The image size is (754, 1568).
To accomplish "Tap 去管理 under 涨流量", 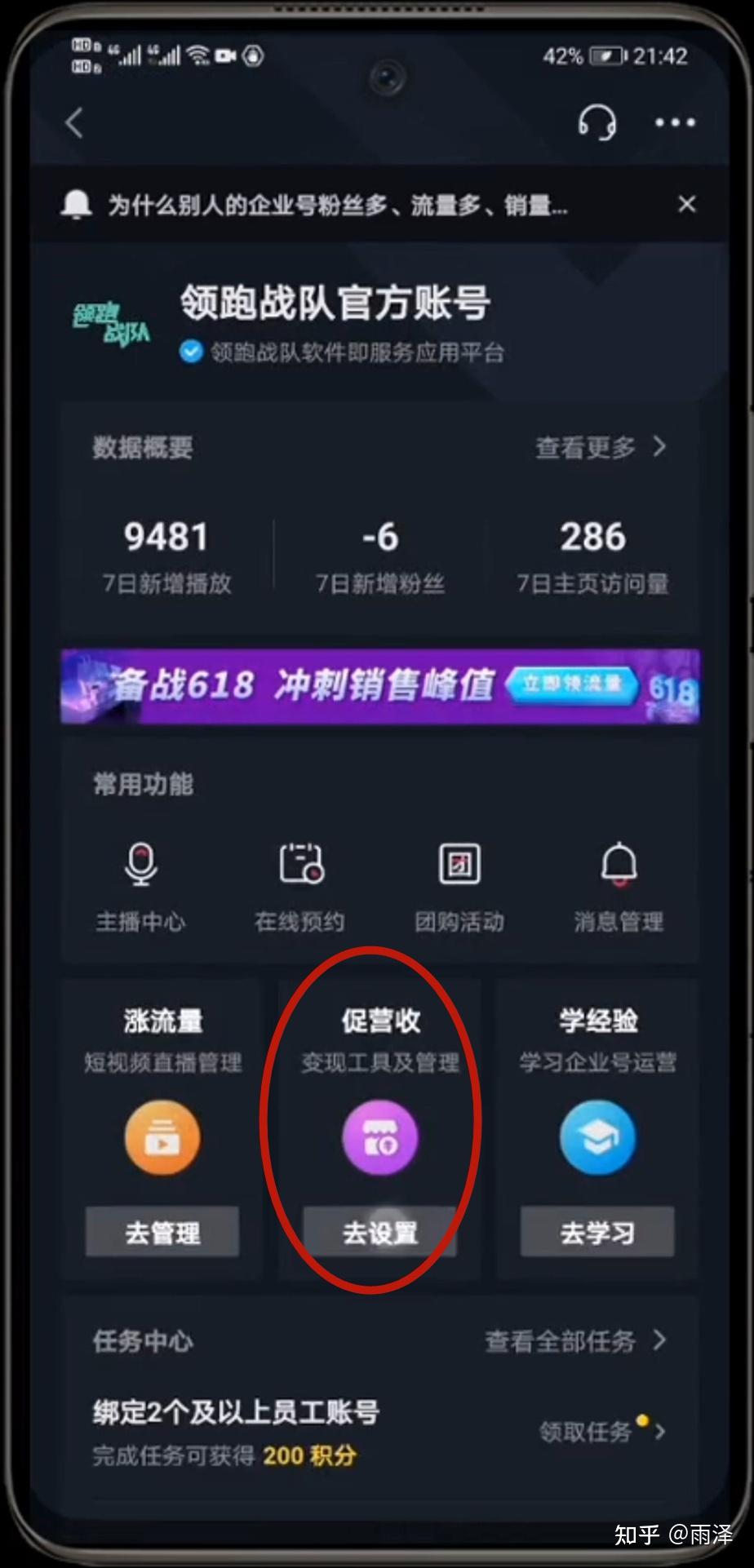I will [x=162, y=1232].
